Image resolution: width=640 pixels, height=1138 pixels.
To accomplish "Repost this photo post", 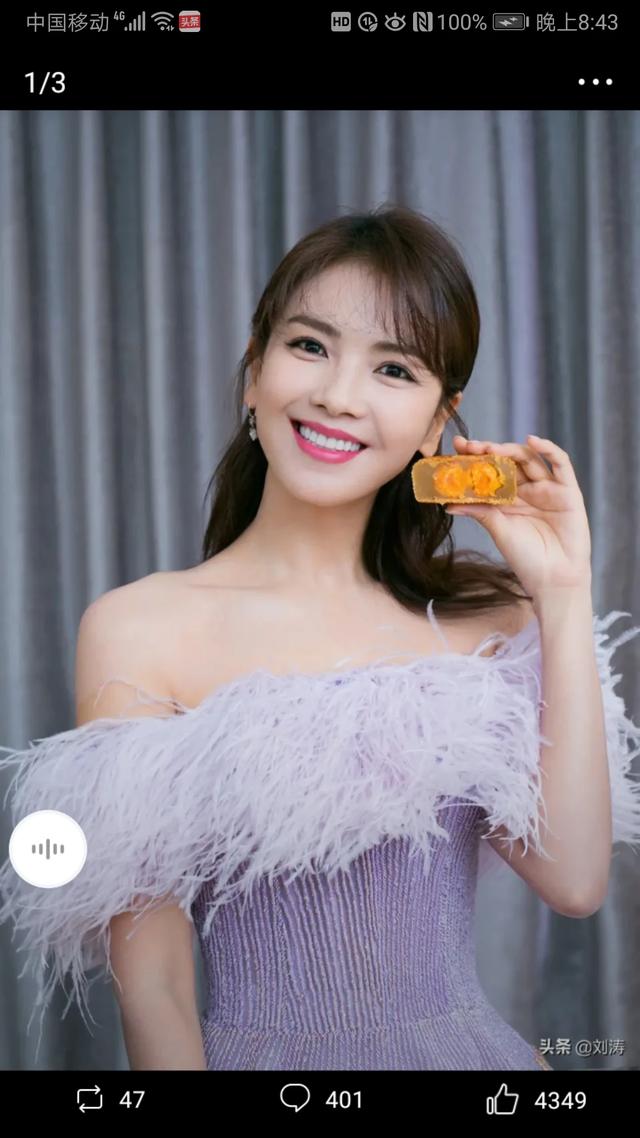I will [x=90, y=1099].
